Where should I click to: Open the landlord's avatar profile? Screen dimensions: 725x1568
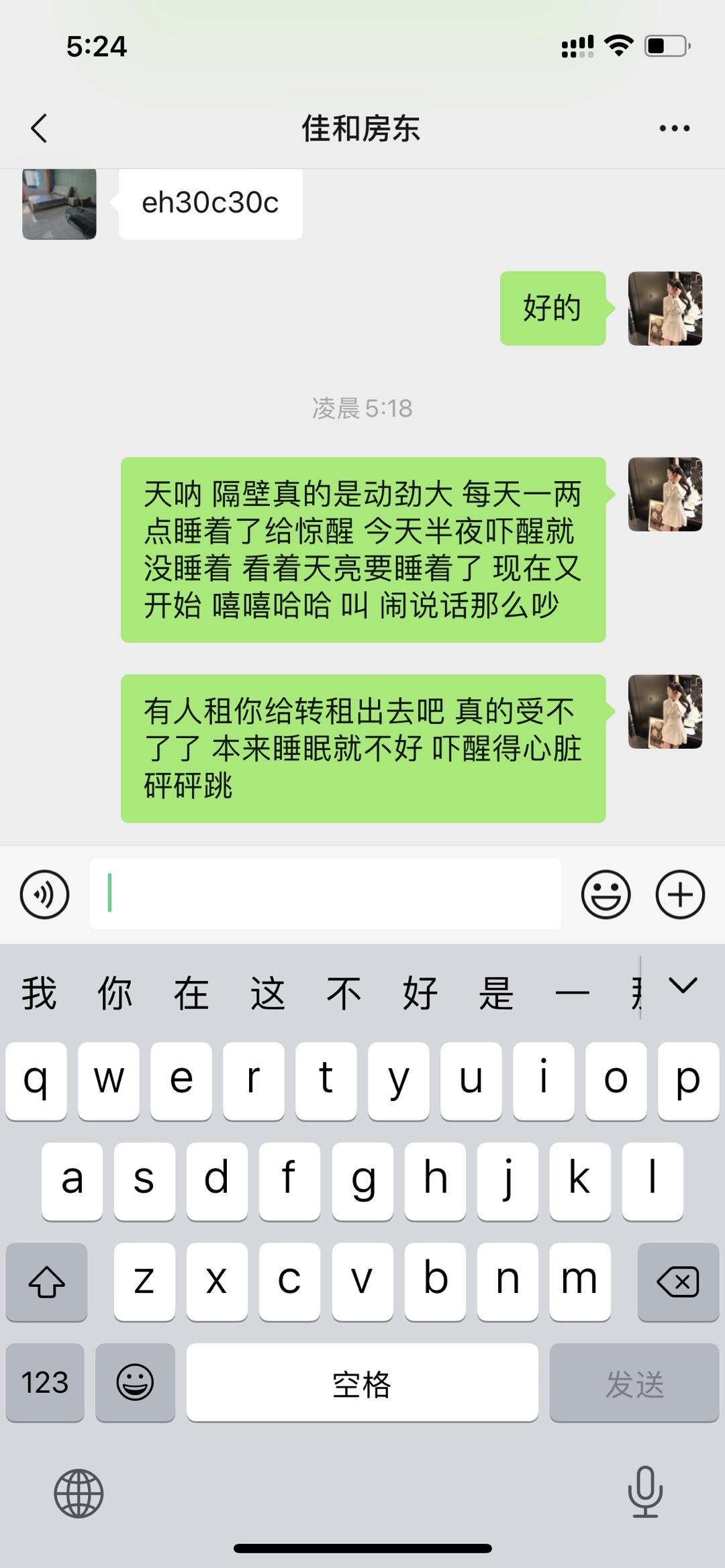pyautogui.click(x=59, y=204)
